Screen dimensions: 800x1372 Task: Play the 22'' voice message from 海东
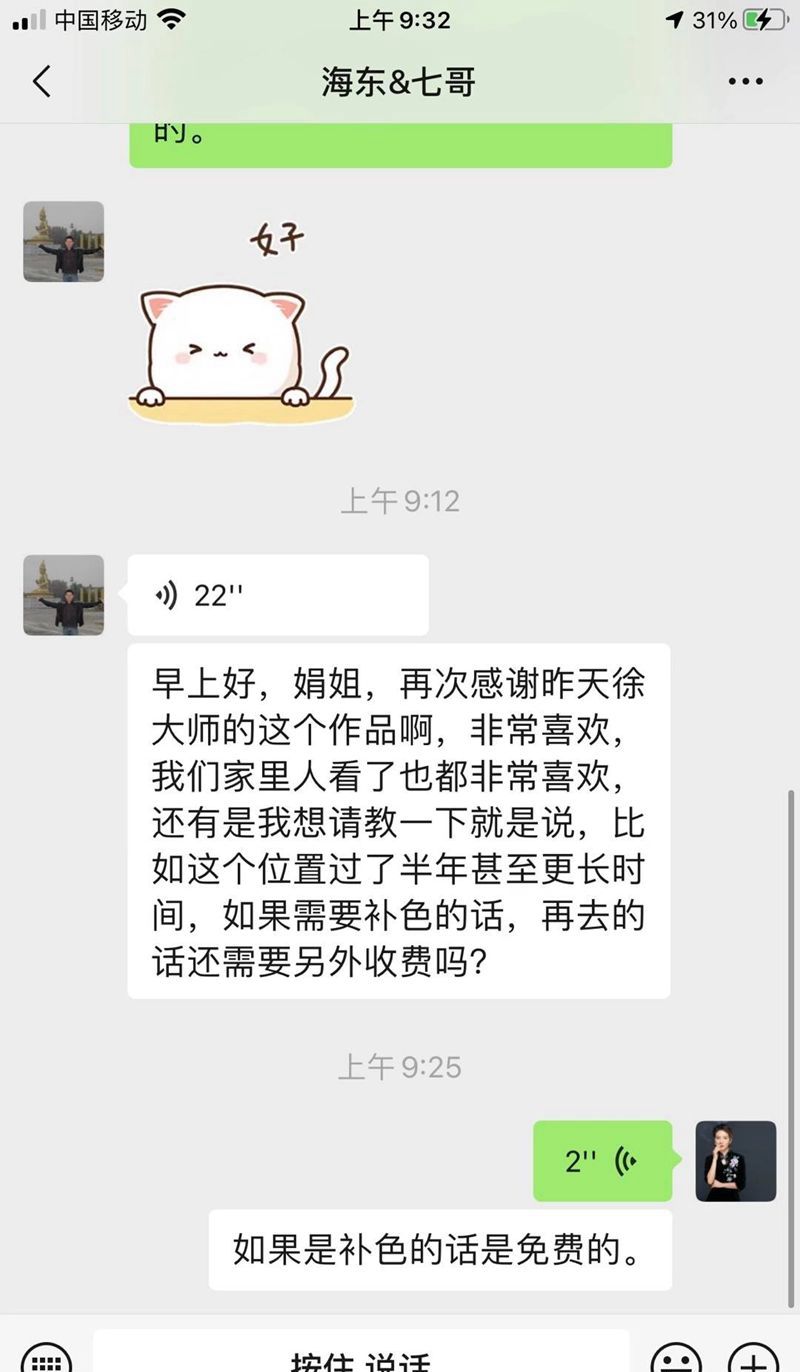point(277,593)
